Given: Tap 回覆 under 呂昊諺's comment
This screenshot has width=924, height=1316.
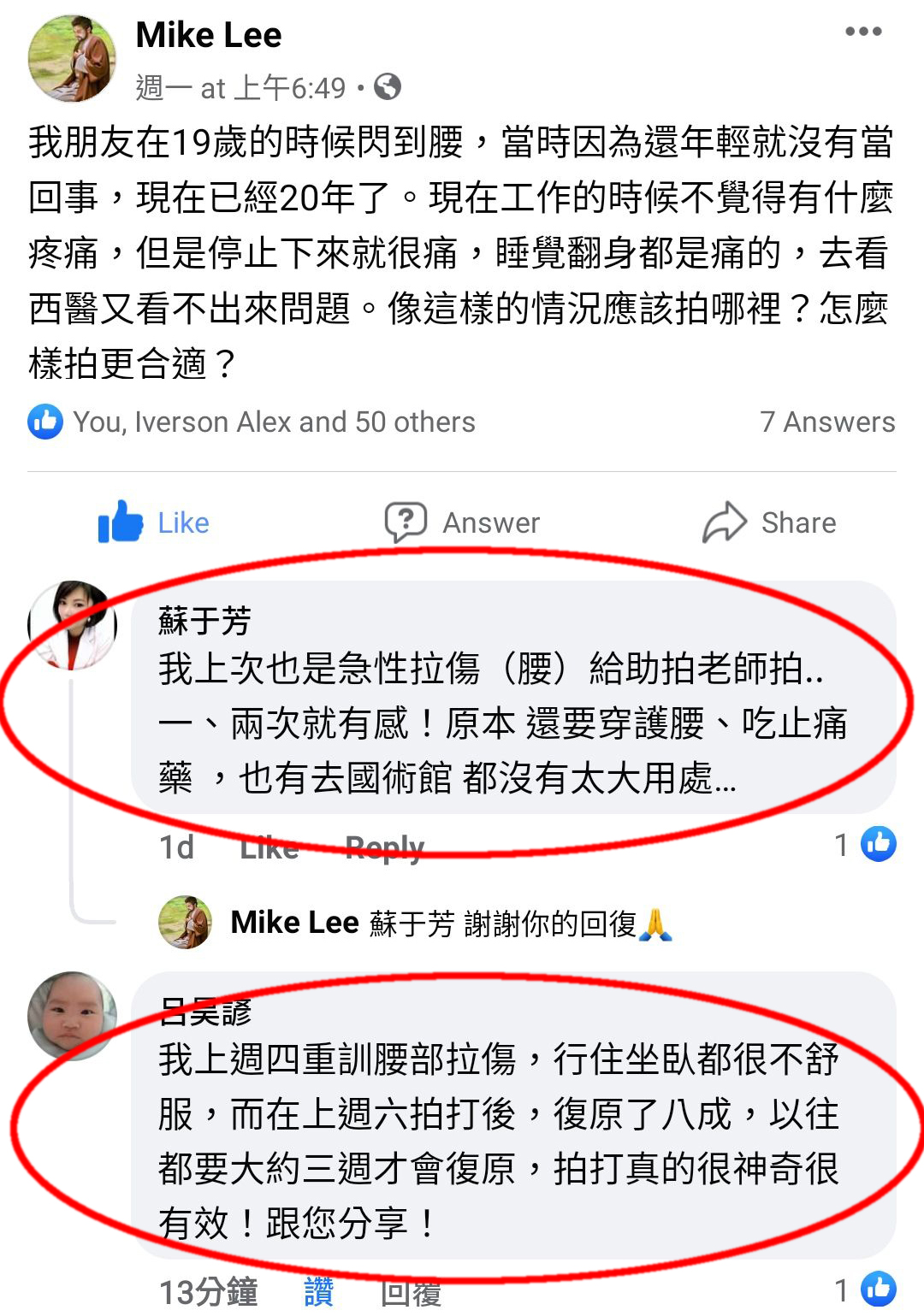Looking at the screenshot, I should [x=411, y=1292].
